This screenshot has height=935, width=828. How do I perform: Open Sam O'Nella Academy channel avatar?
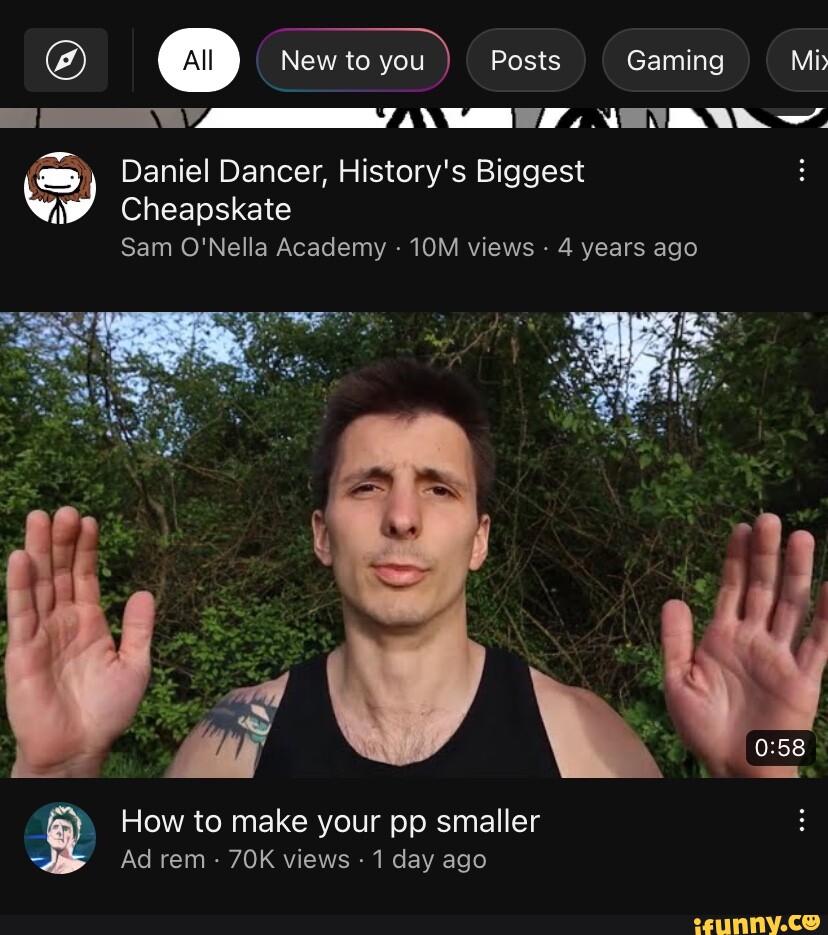(60, 188)
